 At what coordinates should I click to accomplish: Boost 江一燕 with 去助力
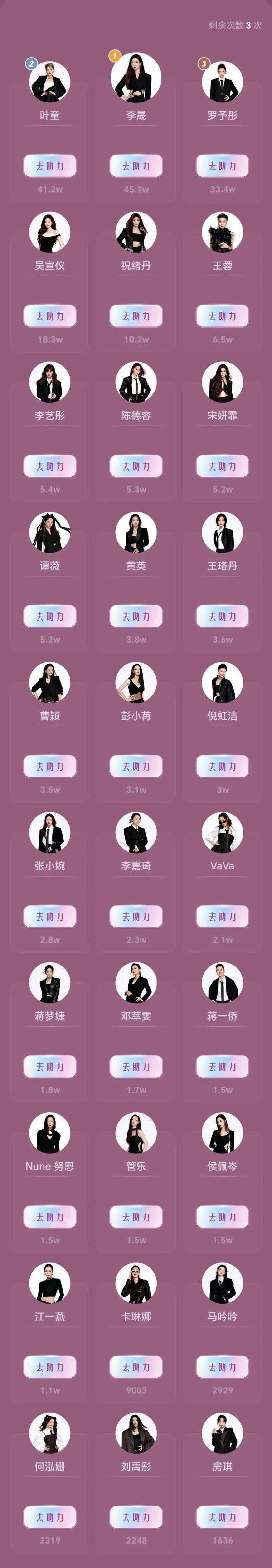click(x=50, y=1367)
